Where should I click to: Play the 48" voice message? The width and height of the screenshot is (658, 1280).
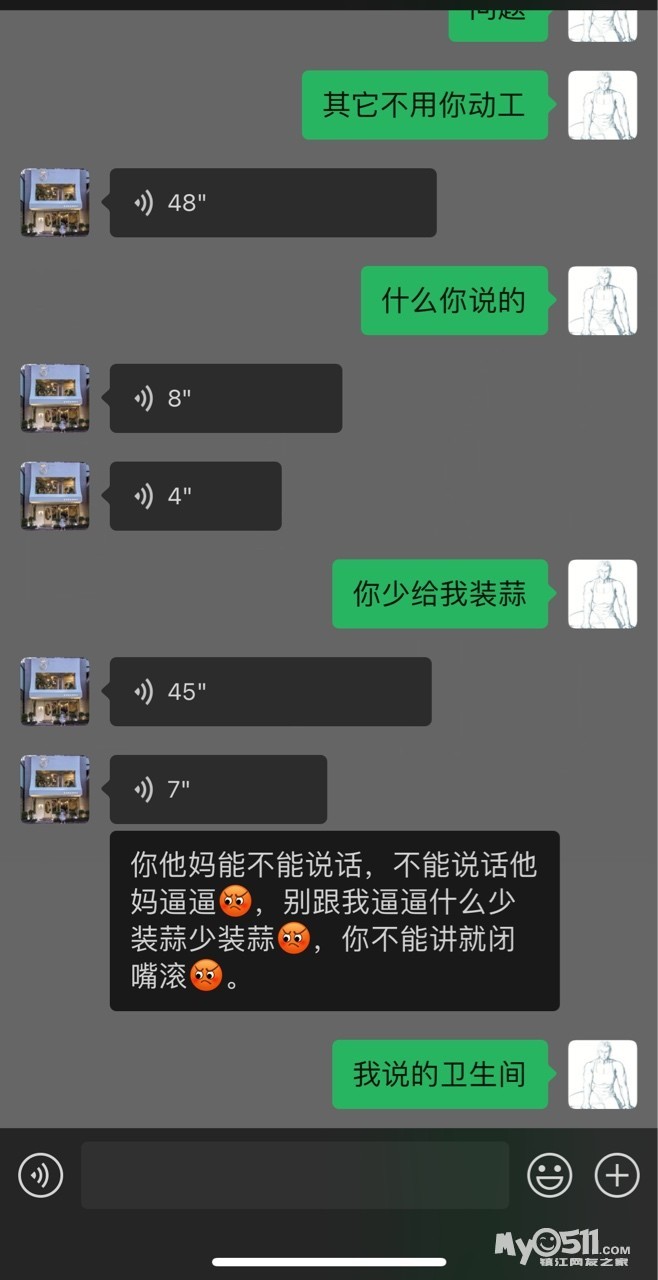click(x=272, y=203)
